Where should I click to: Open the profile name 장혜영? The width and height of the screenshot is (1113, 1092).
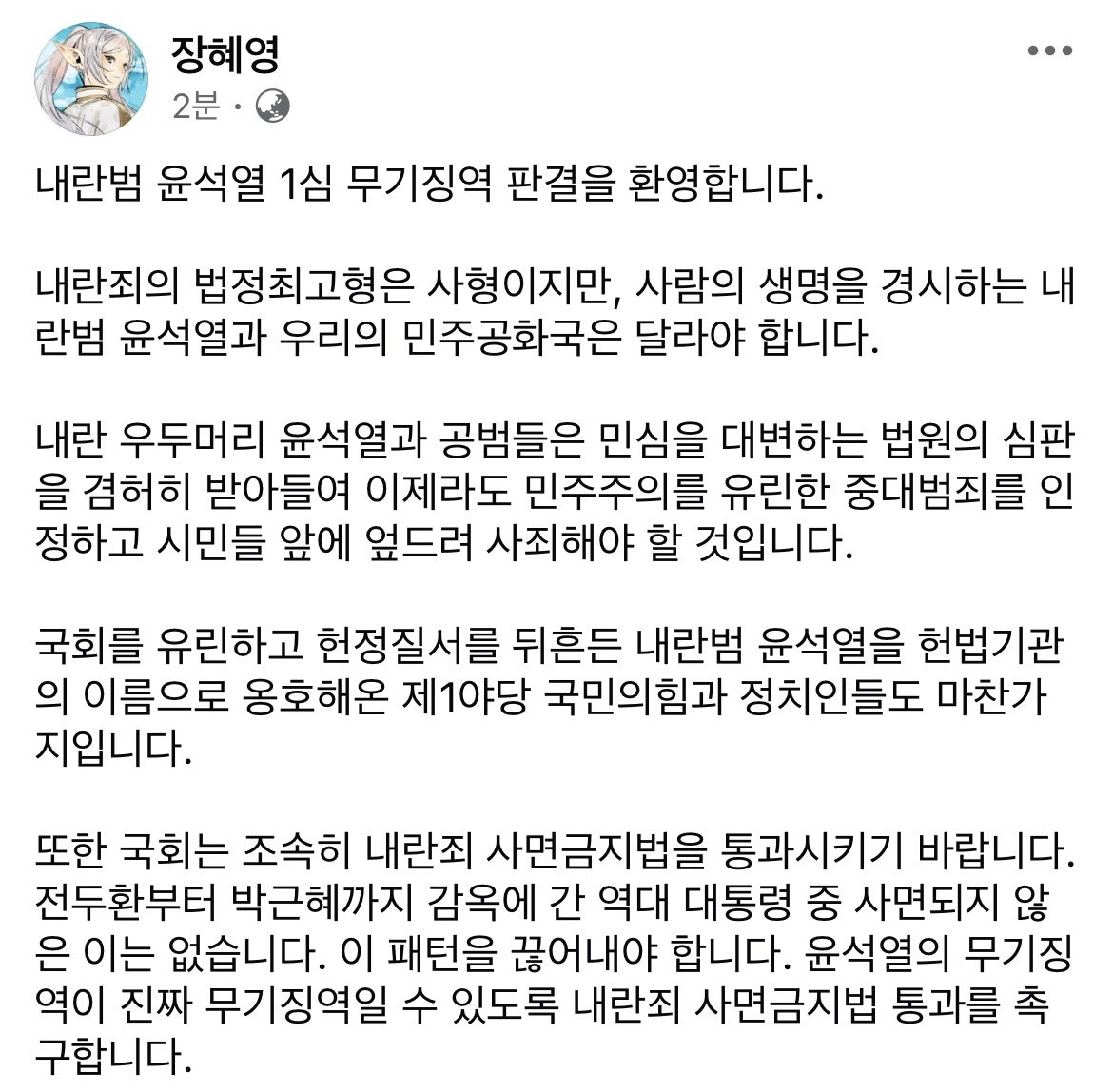(x=225, y=54)
